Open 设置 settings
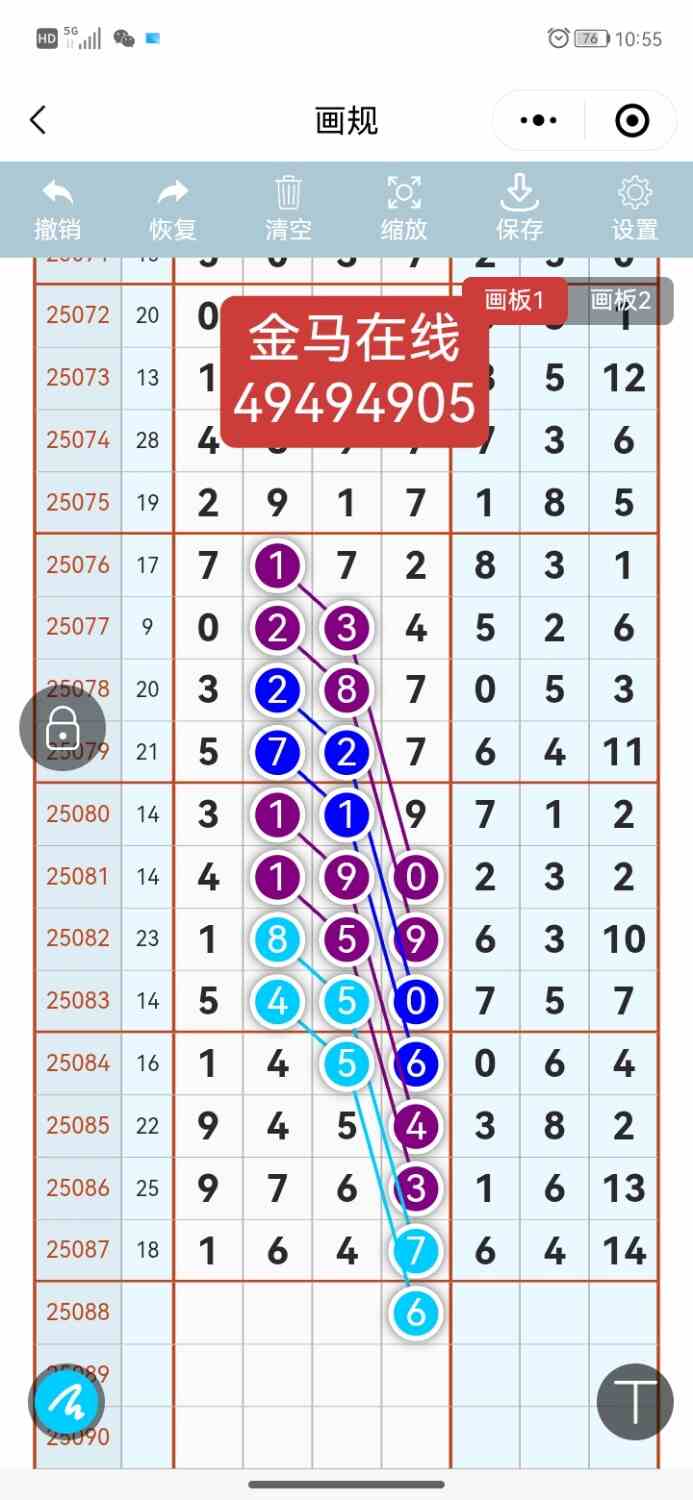Screen dimensions: 693x1500 (635, 209)
